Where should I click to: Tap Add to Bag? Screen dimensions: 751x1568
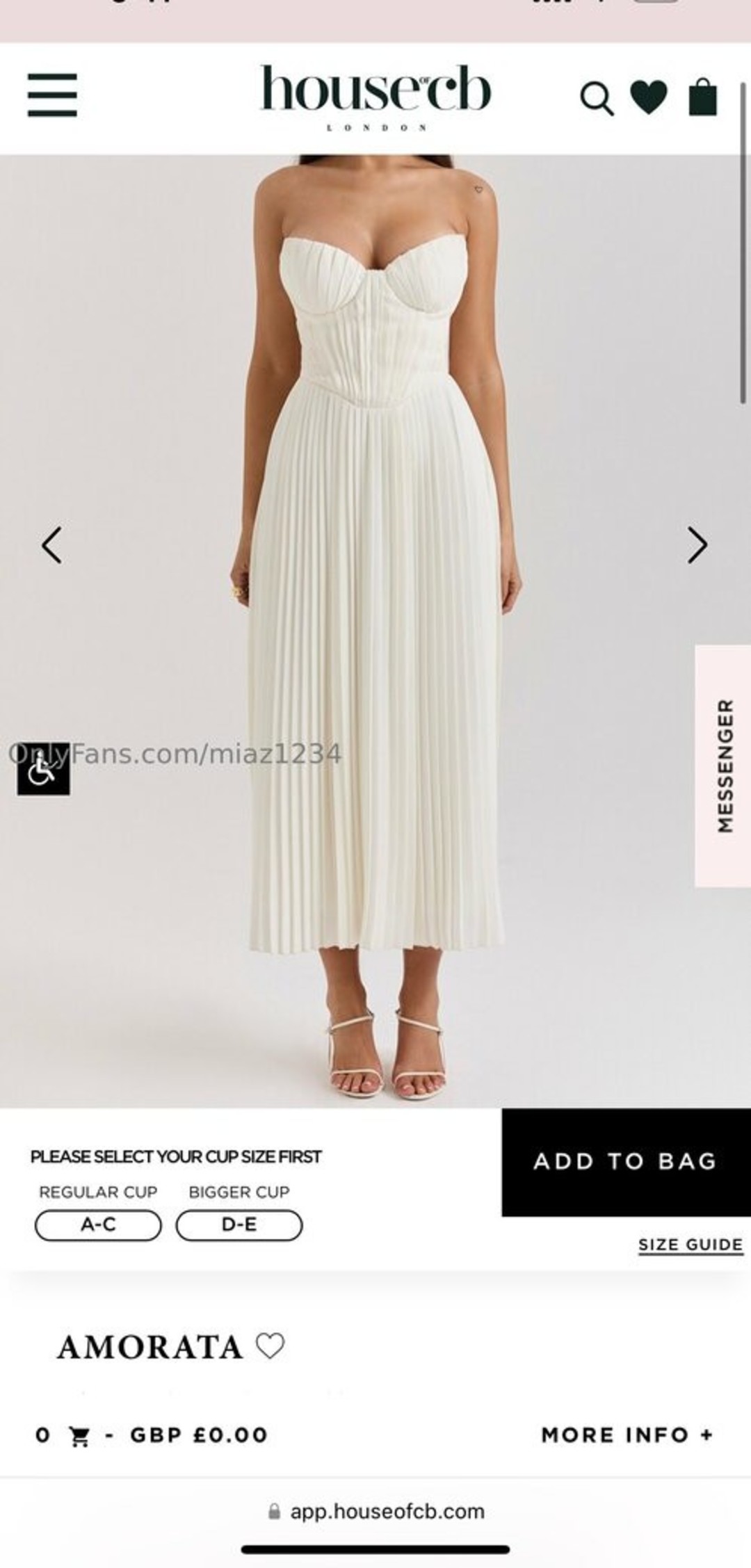[625, 1161]
